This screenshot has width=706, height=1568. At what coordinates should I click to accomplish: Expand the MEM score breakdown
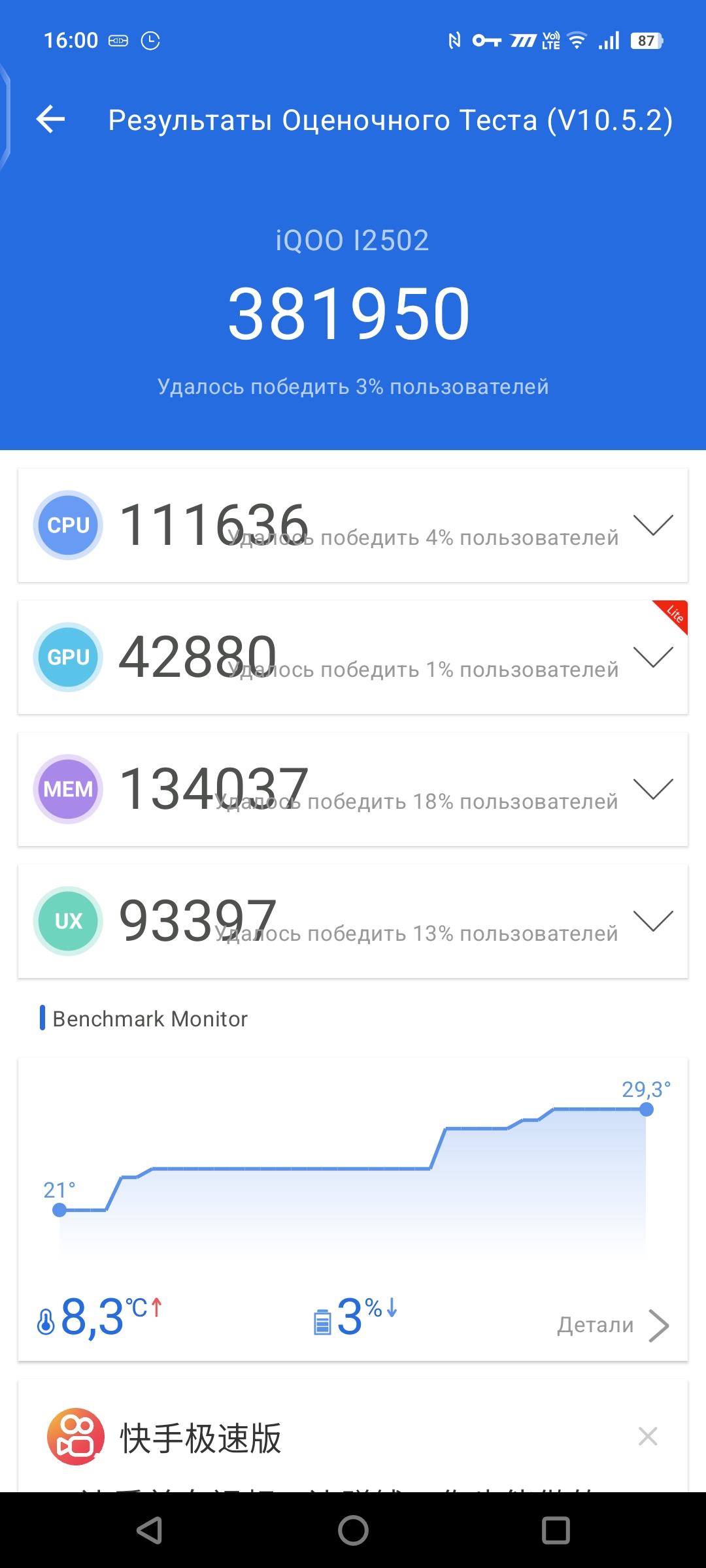[653, 789]
